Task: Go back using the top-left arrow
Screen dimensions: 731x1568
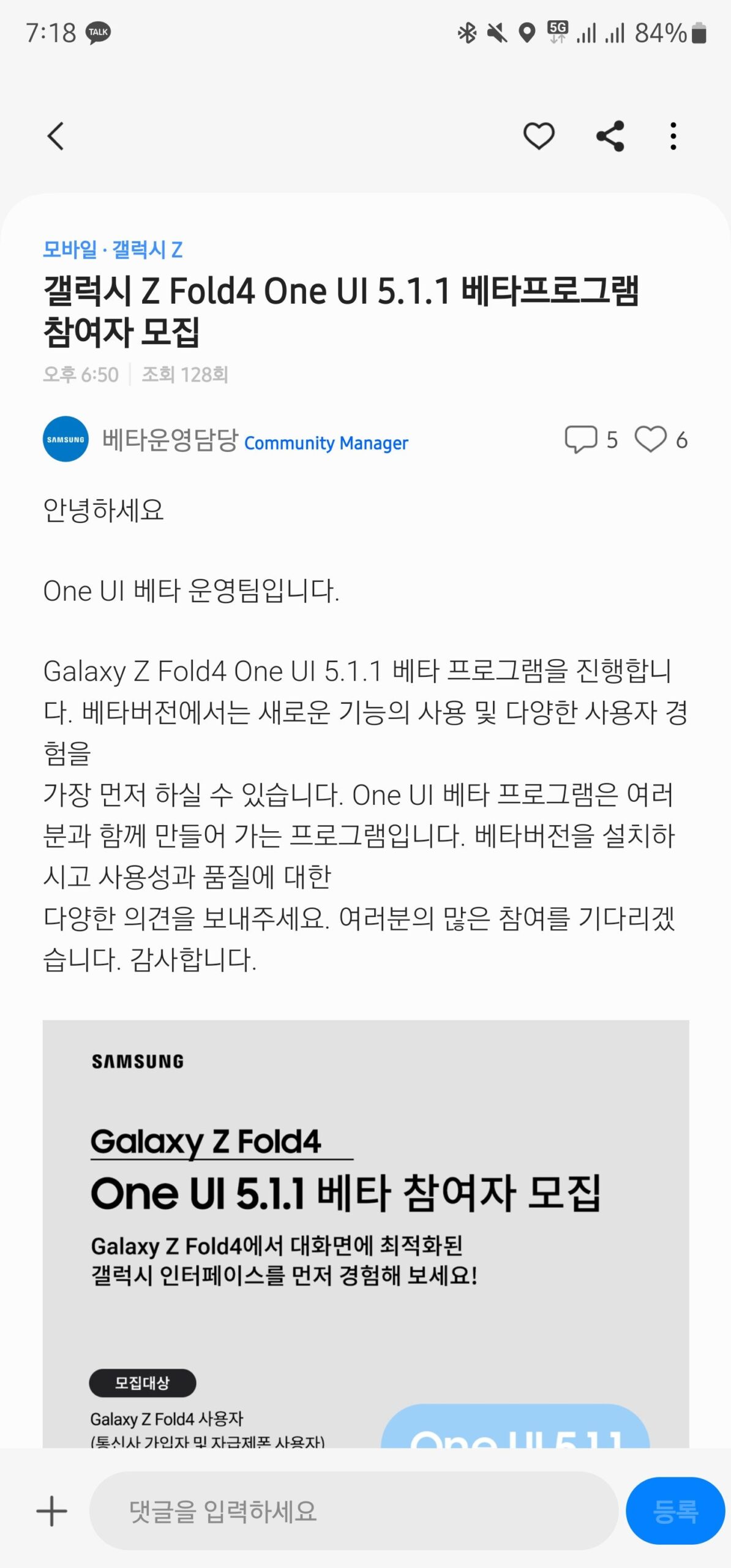Action: [56, 136]
